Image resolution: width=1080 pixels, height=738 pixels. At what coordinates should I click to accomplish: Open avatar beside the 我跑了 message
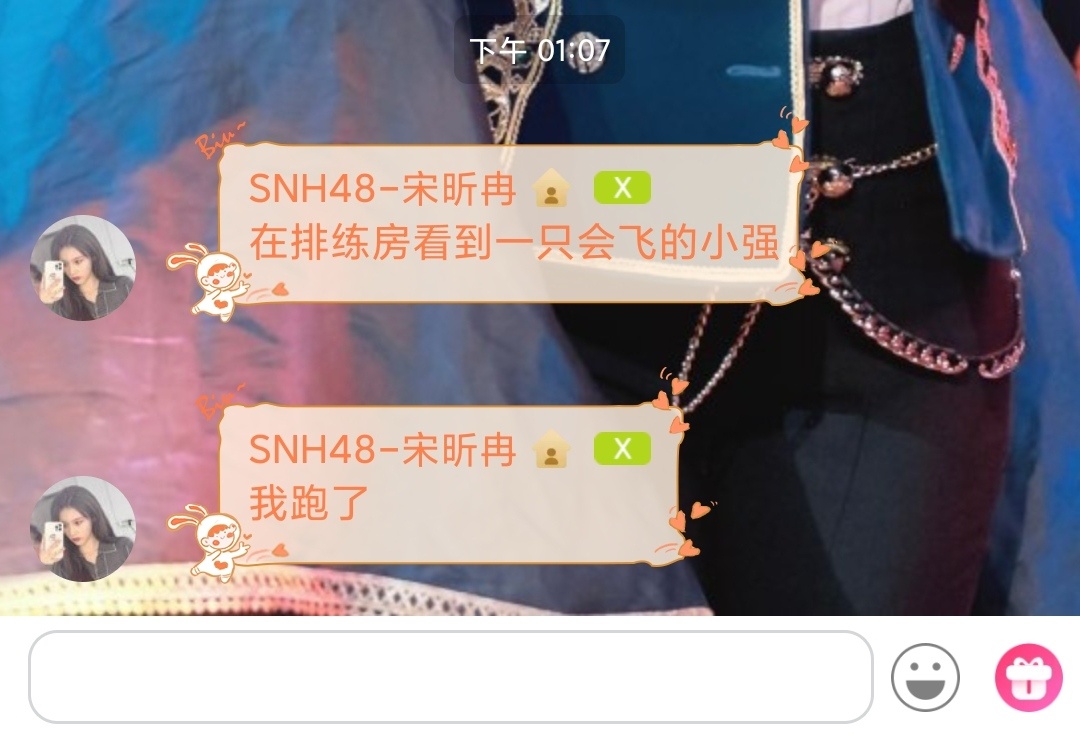[82, 529]
